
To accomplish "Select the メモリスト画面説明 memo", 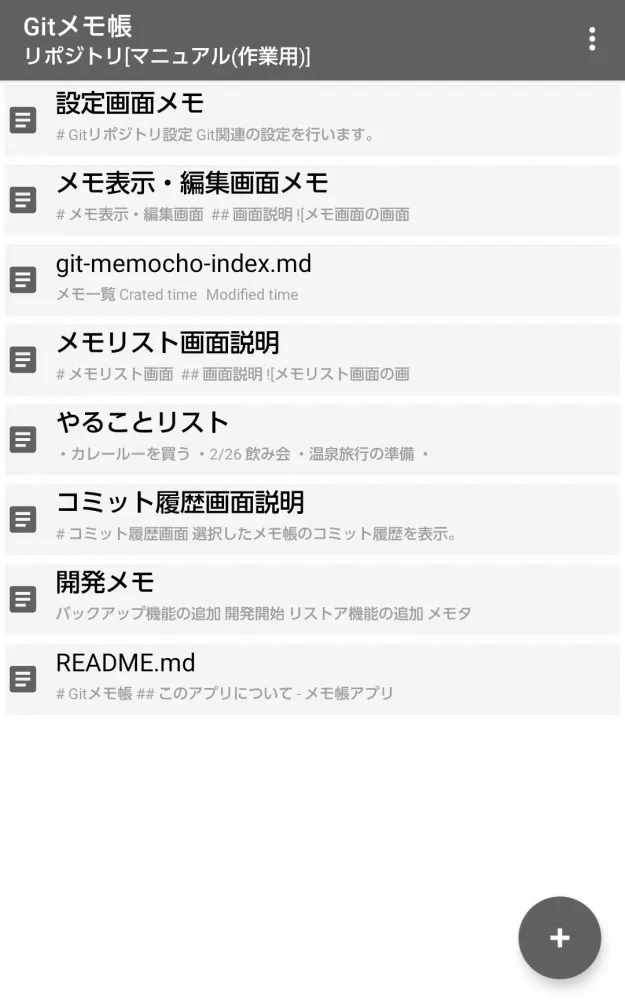I will point(312,359).
